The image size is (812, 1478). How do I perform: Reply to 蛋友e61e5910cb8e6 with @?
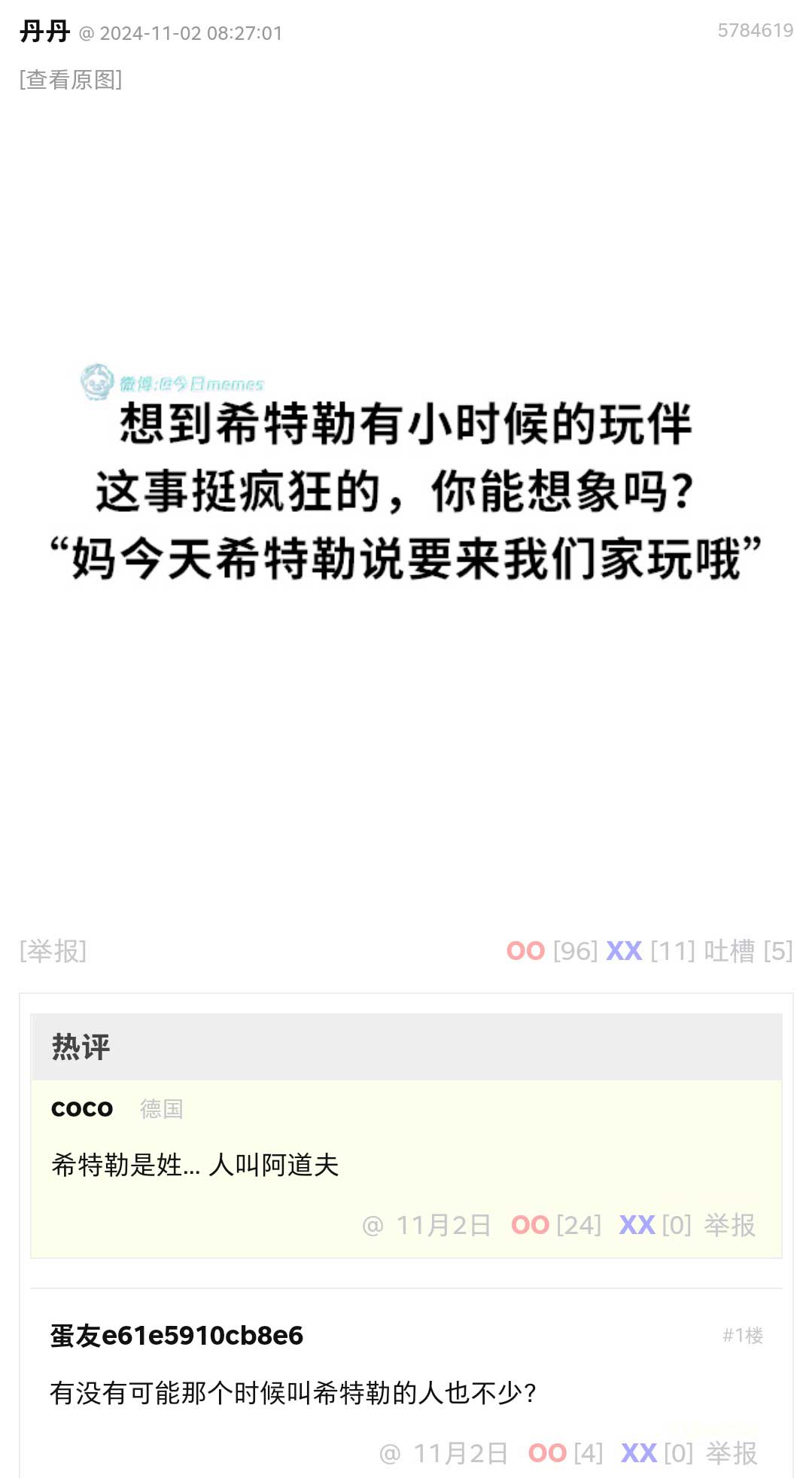pyautogui.click(x=390, y=1452)
